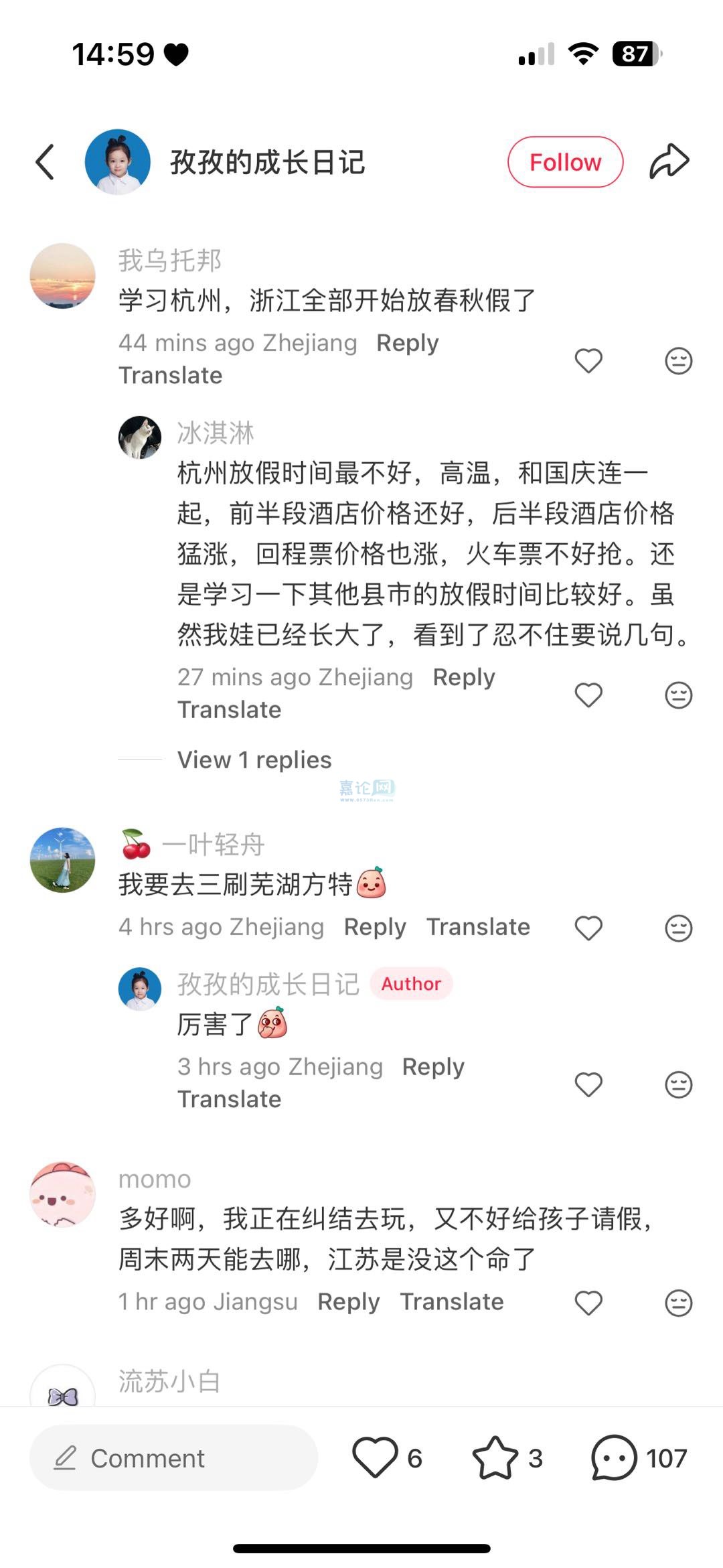Open comments via bubble icon showing 107
Viewport: 723px width, 1568px height.
pyautogui.click(x=614, y=1457)
